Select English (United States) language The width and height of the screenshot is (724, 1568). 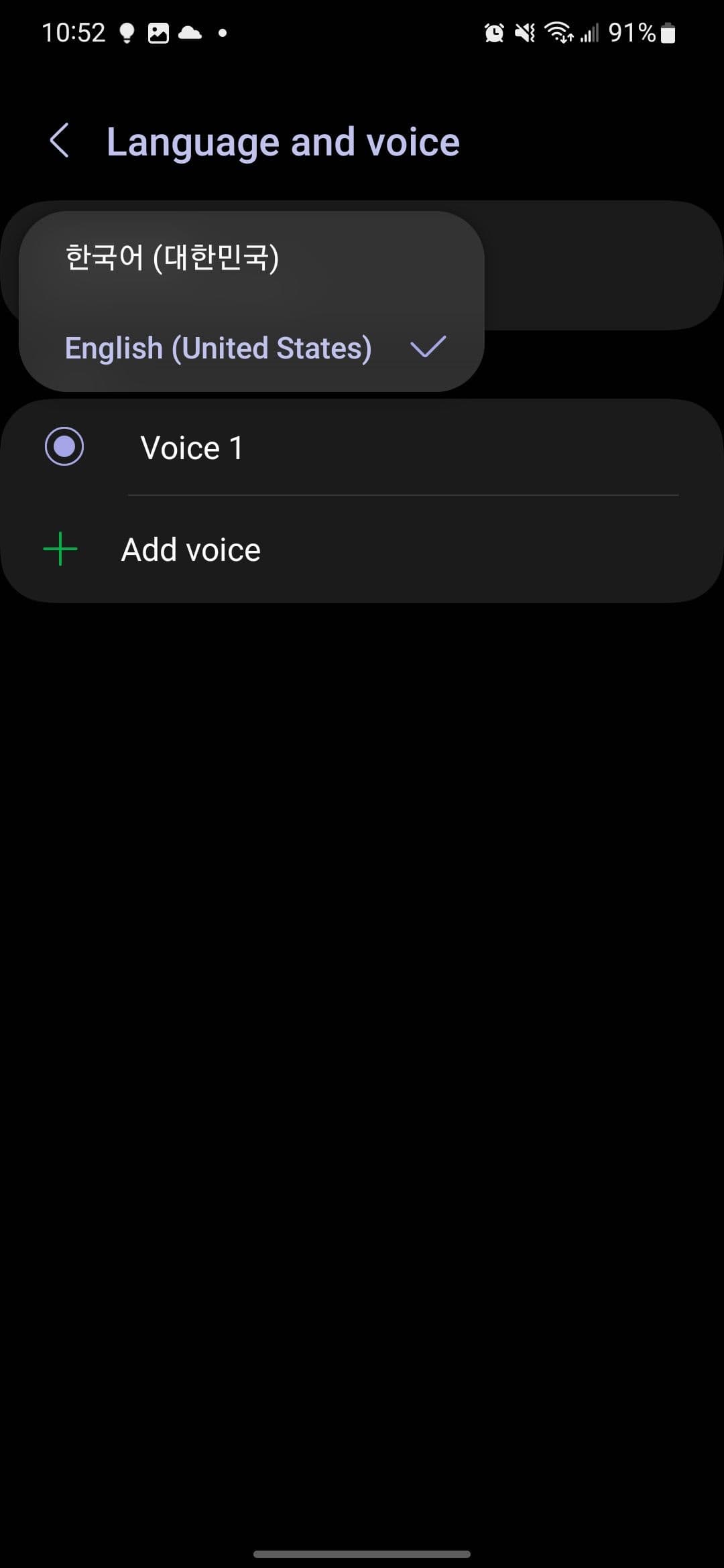point(219,348)
